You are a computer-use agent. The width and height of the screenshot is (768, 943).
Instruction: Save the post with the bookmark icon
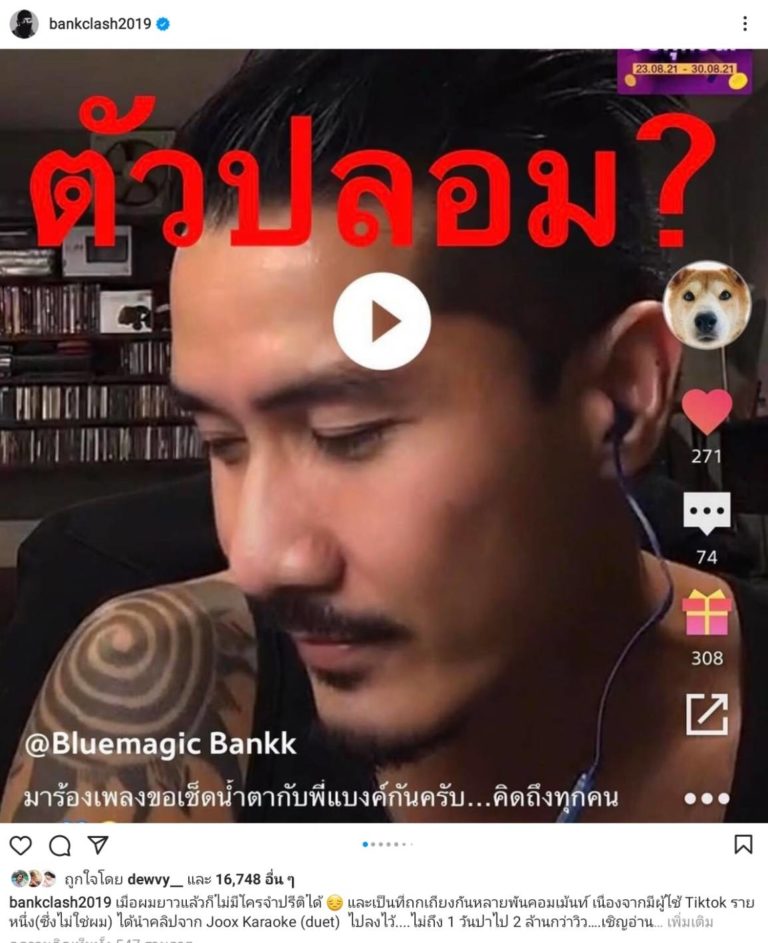pos(743,845)
